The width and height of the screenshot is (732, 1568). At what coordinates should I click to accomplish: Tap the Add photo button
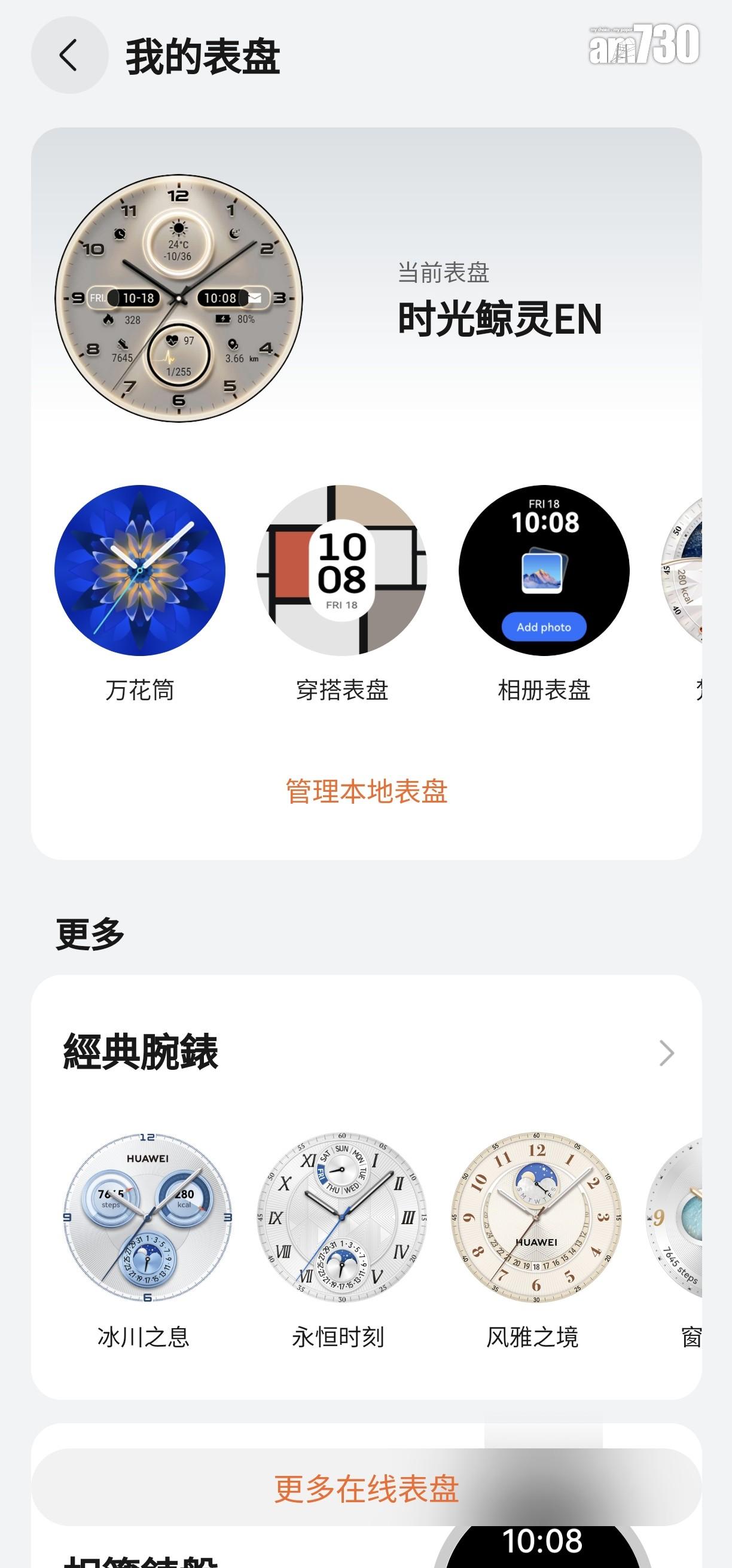(x=544, y=626)
